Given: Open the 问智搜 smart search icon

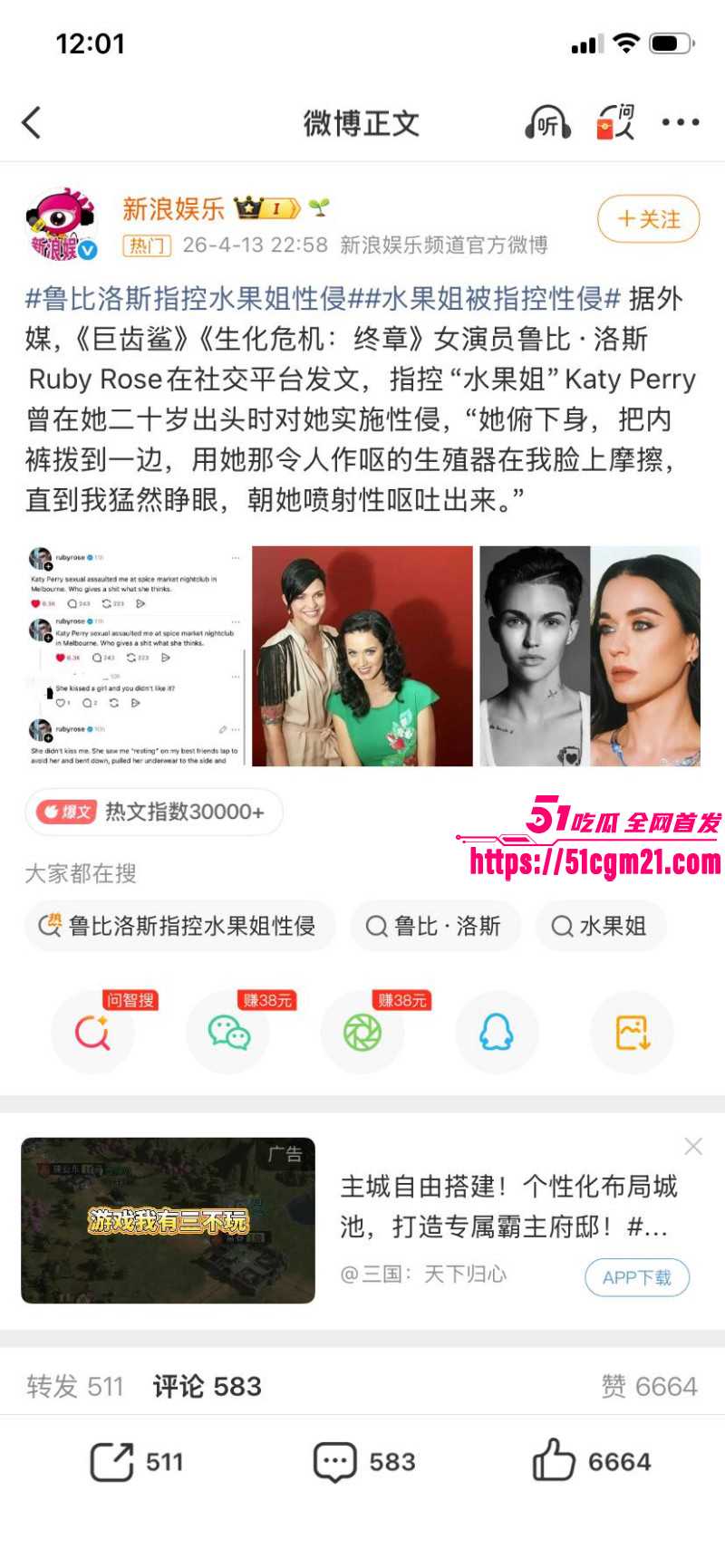Looking at the screenshot, I should click(93, 1032).
